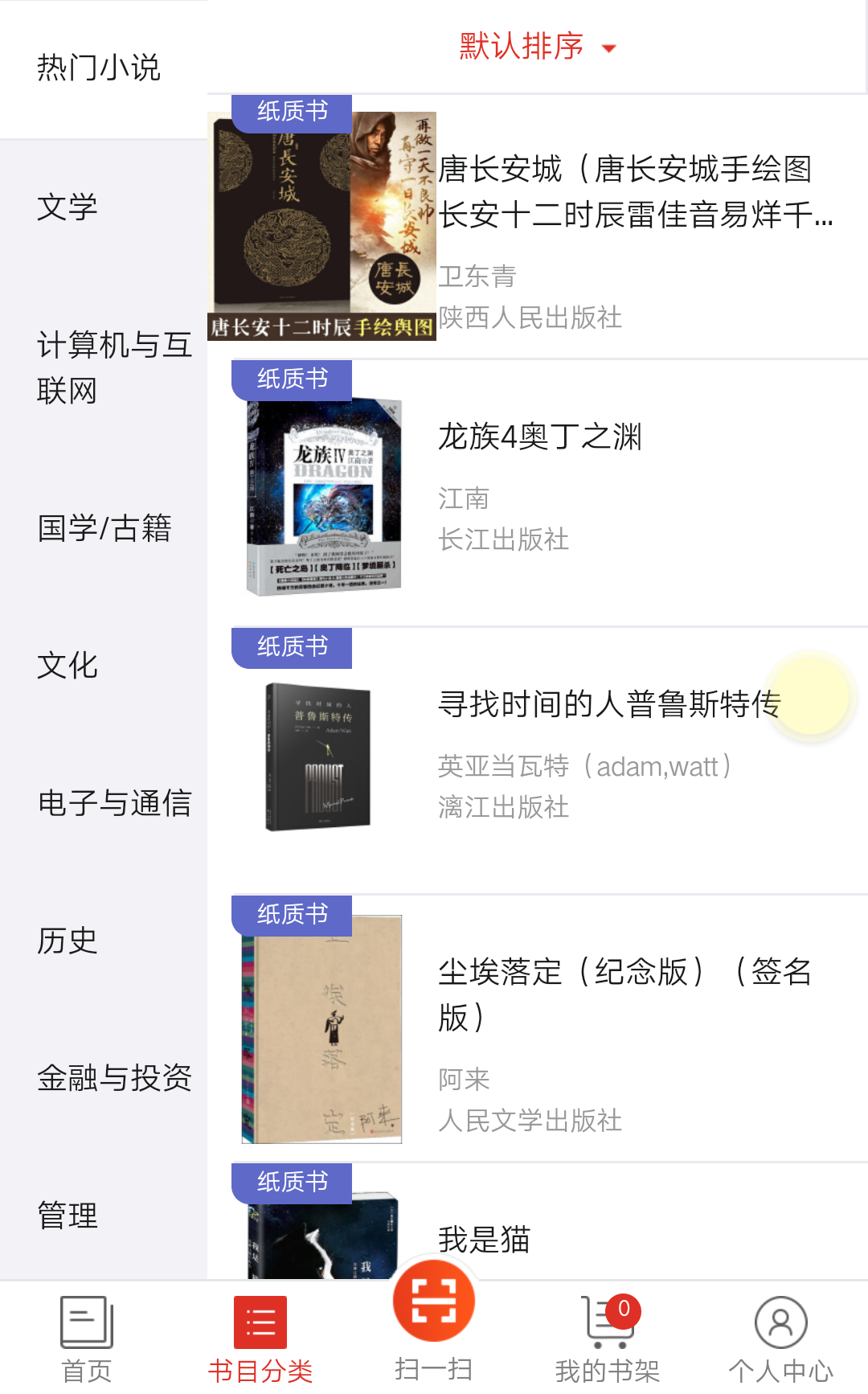Select the 文学 category
868x1394 pixels.
(x=104, y=207)
